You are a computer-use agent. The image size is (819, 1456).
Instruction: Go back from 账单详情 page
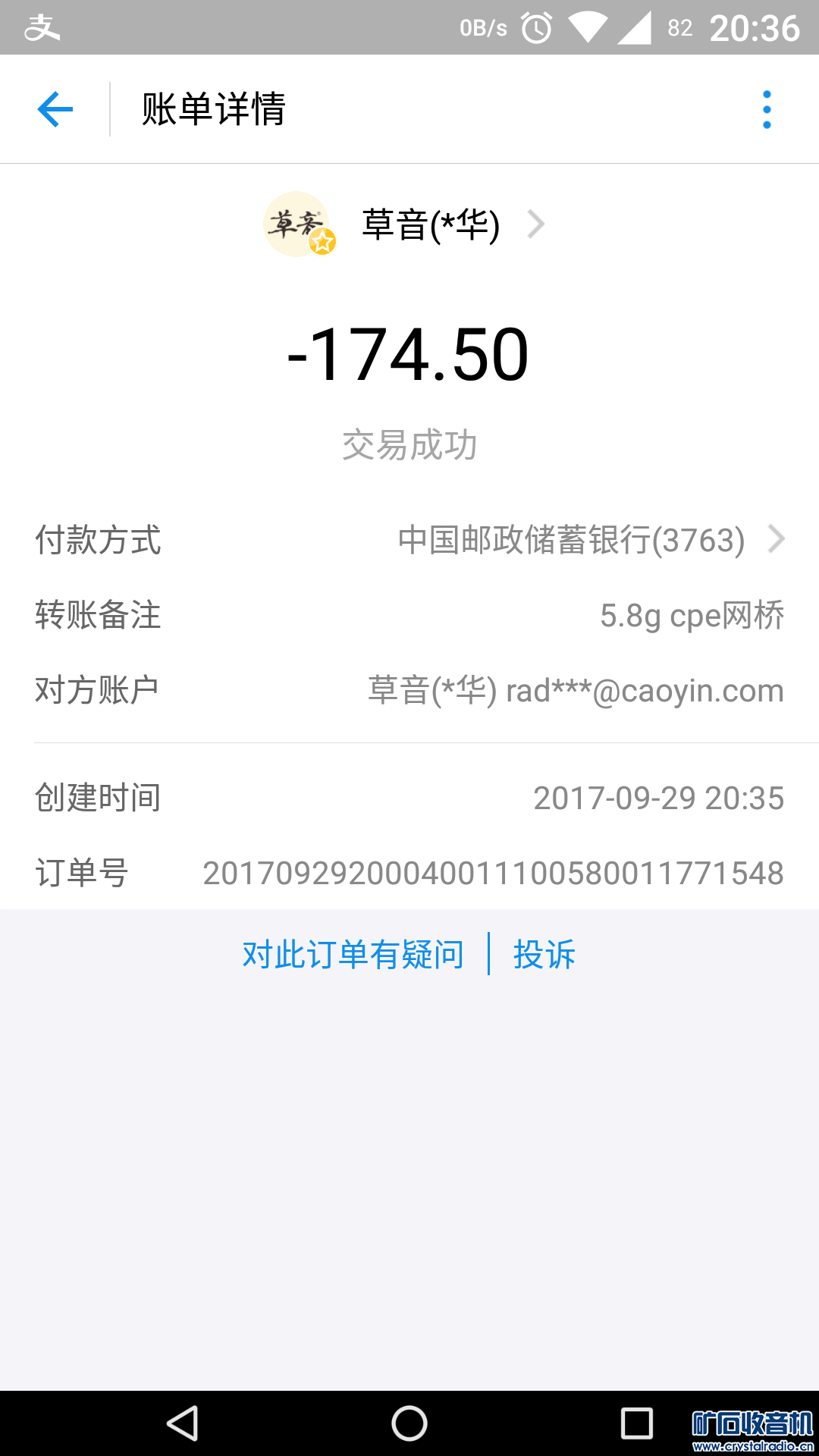pos(55,110)
